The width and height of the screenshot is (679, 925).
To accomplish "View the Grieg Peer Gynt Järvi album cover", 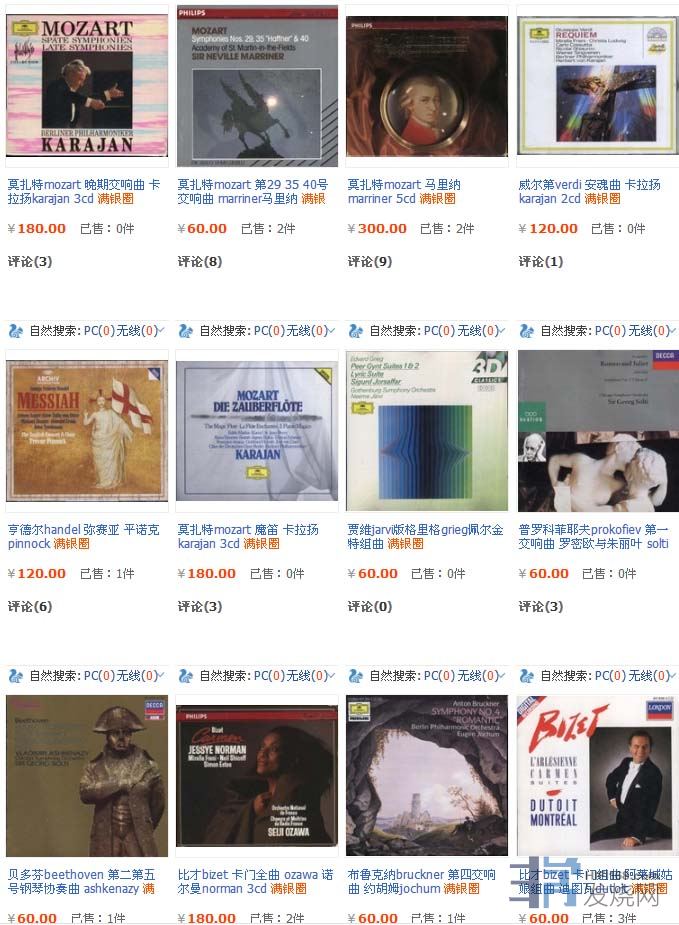I will coord(427,432).
